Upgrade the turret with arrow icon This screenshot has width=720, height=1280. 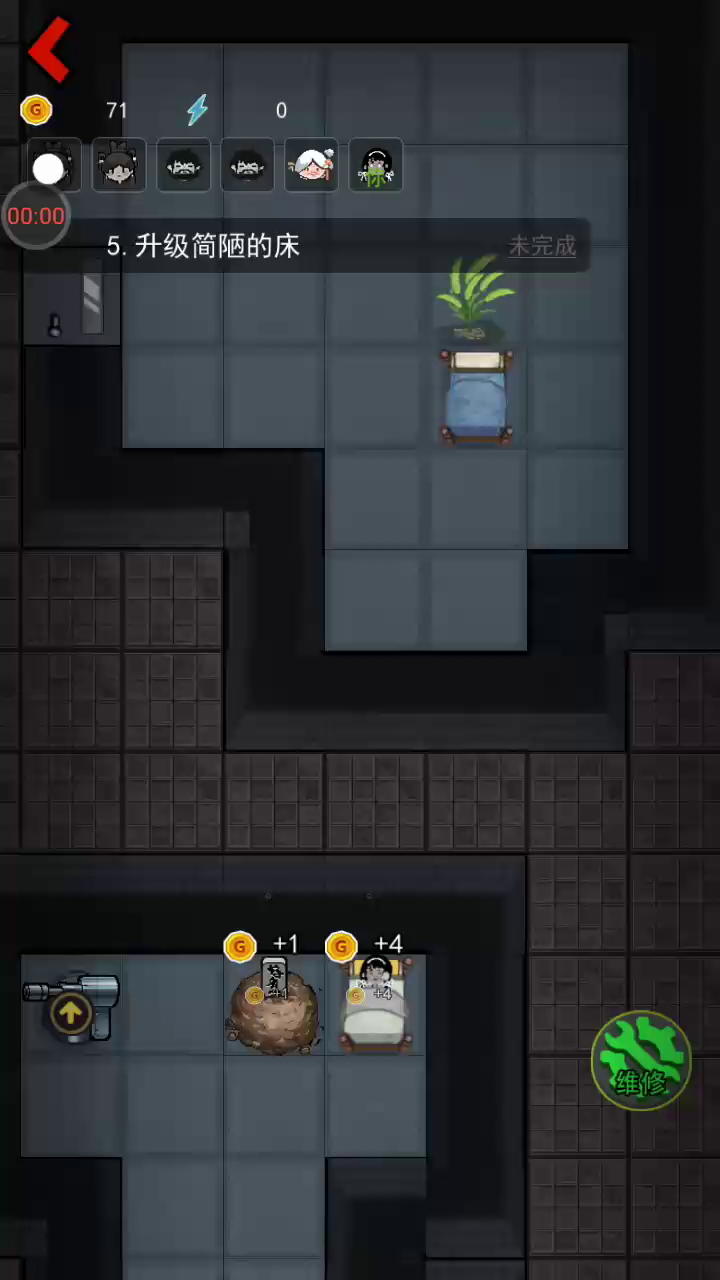(x=71, y=1010)
